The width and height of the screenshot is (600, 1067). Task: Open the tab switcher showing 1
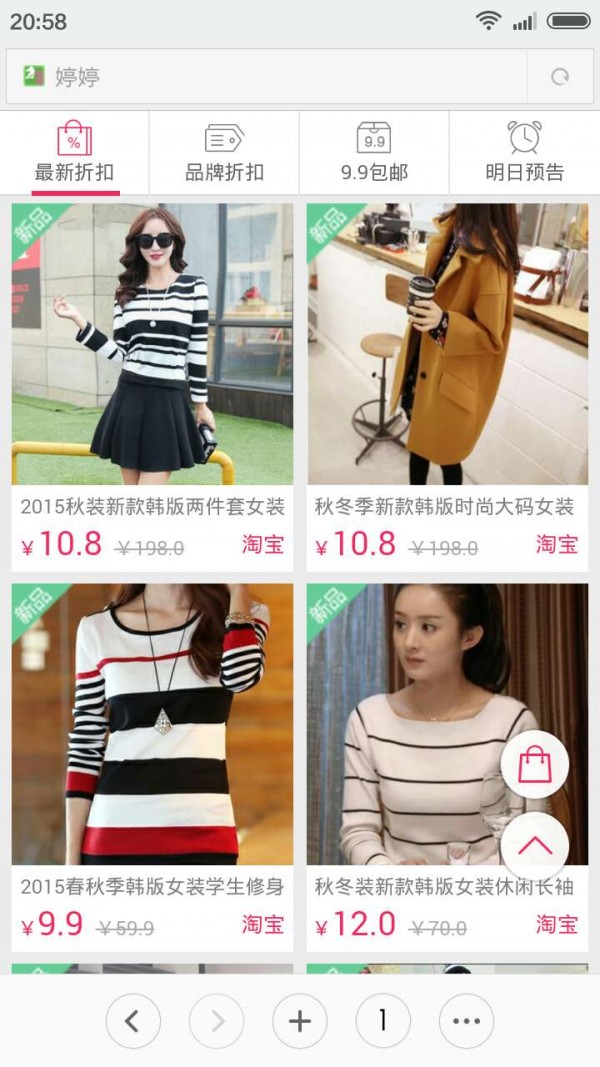pyautogui.click(x=382, y=1021)
